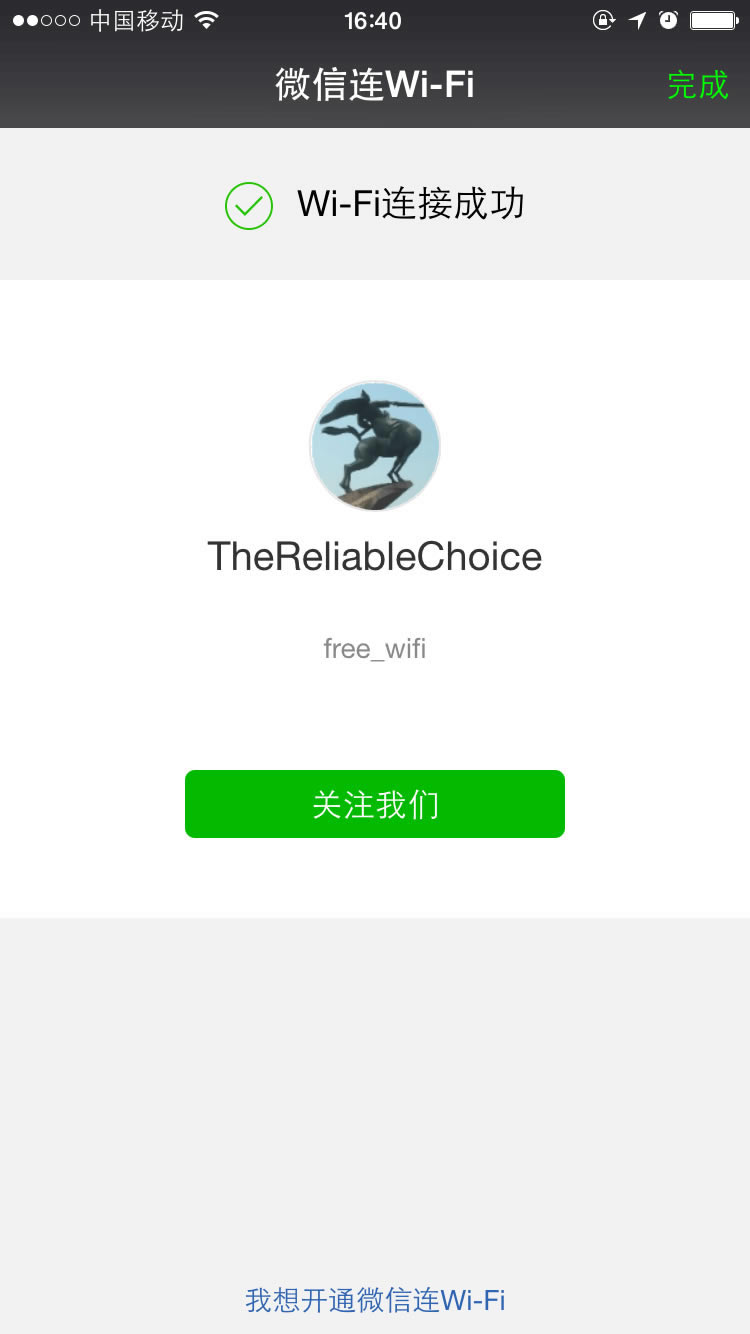Open the TheReliableChoice profile picture
Image resolution: width=750 pixels, height=1334 pixels.
pyautogui.click(x=375, y=446)
